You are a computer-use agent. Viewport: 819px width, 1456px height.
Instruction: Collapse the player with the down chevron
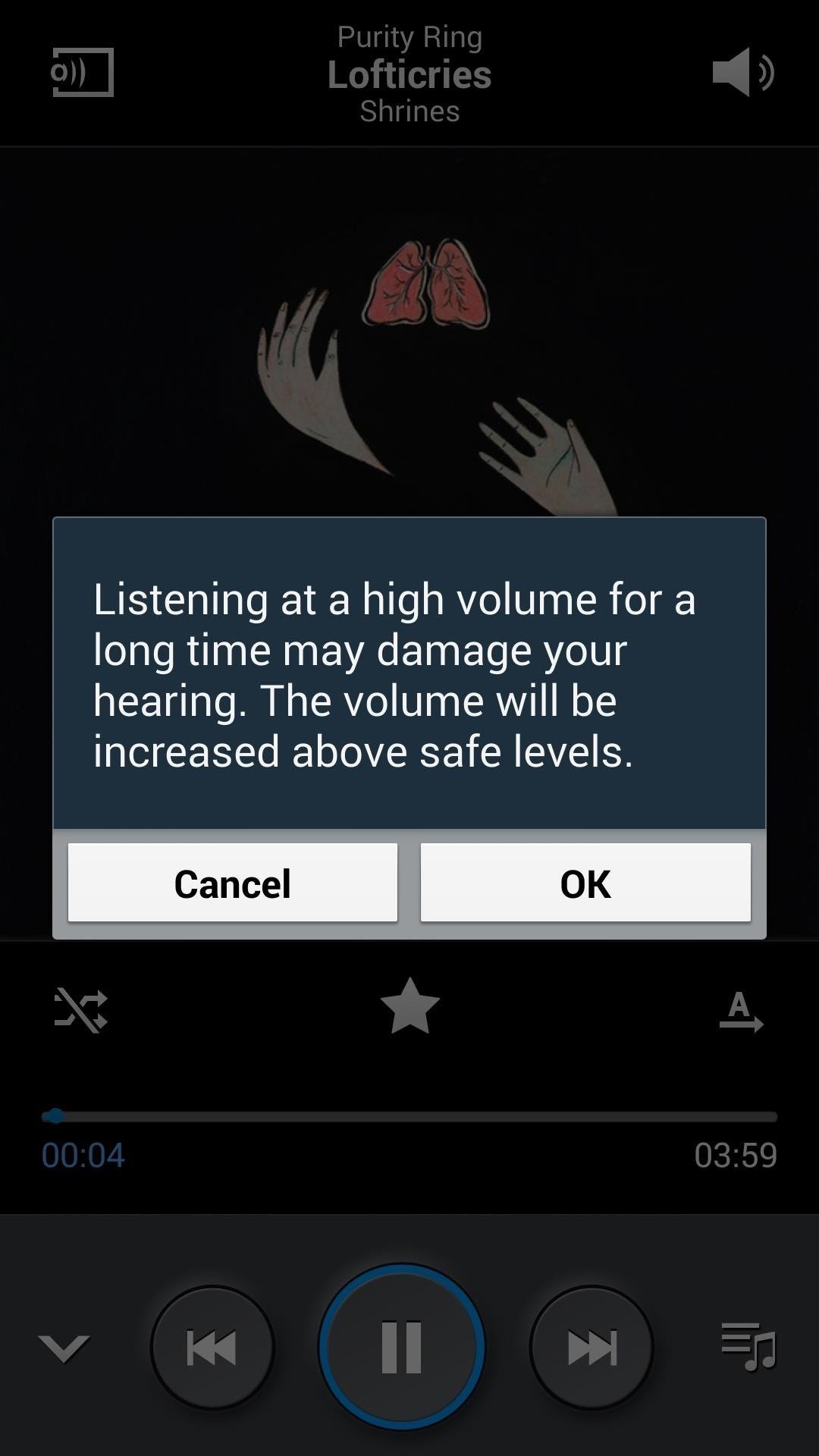pyautogui.click(x=64, y=1348)
